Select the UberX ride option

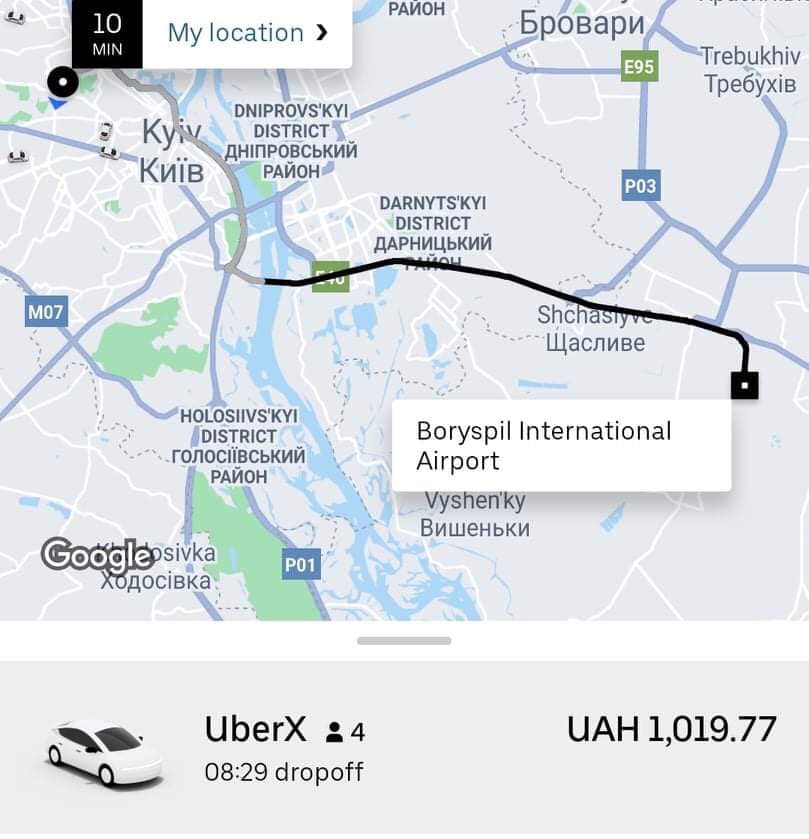point(404,748)
